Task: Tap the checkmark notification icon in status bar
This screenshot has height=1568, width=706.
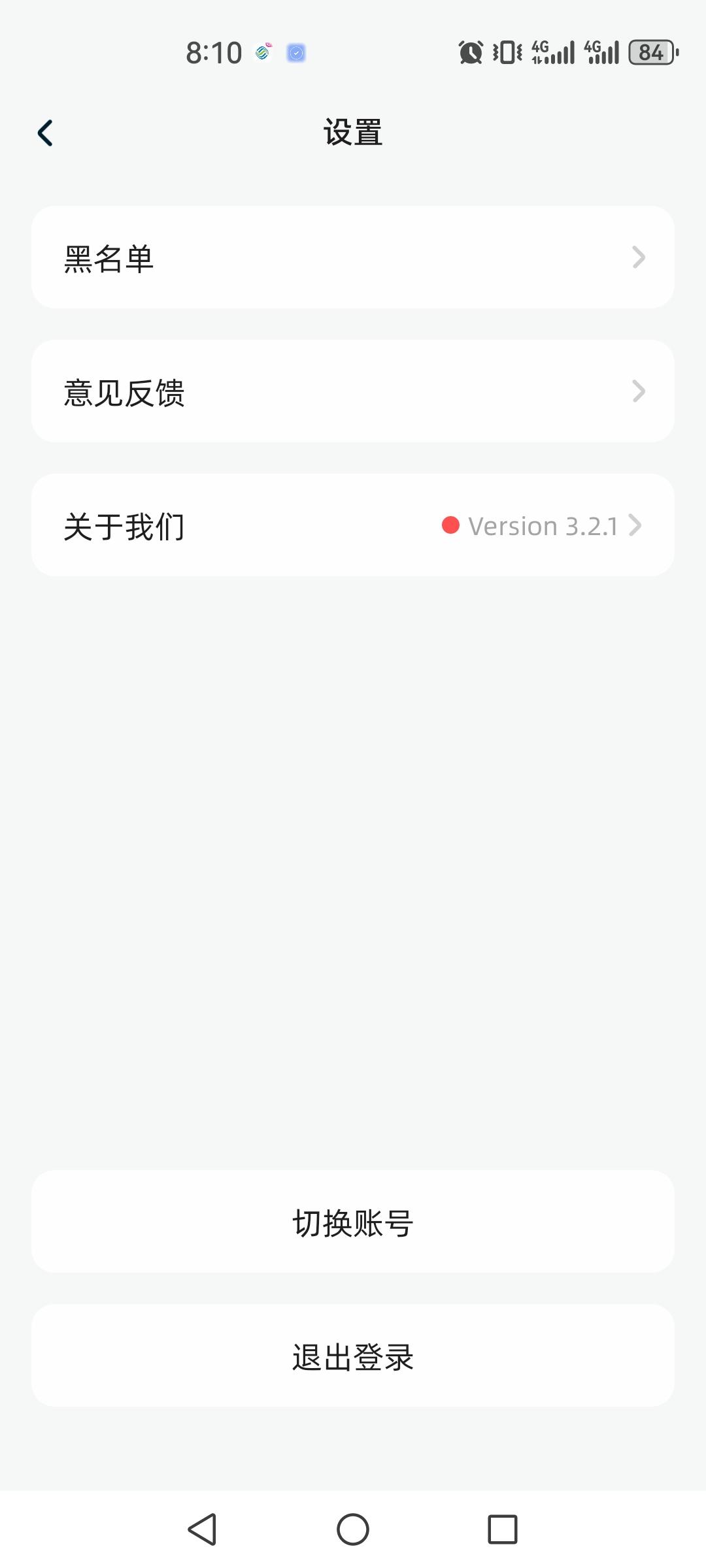Action: (295, 52)
